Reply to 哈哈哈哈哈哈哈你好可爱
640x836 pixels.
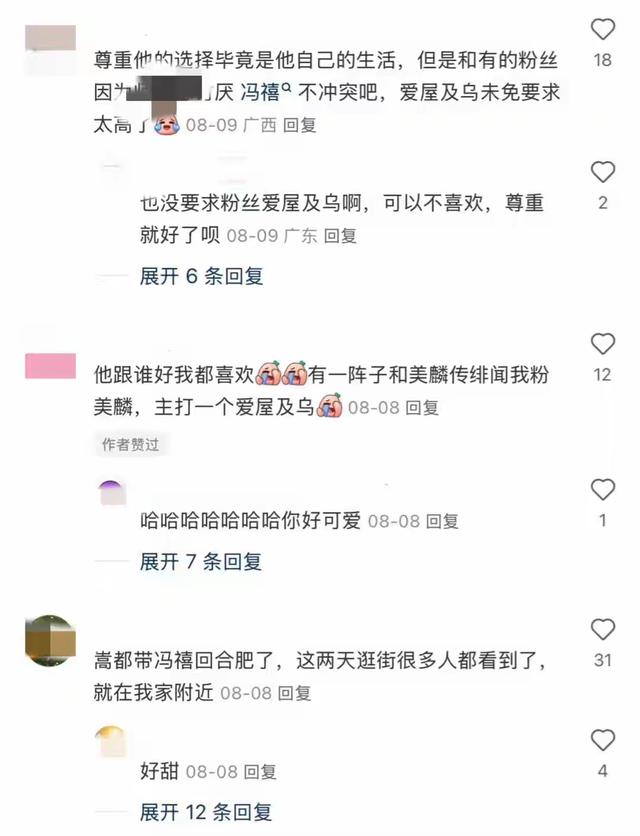[442, 521]
